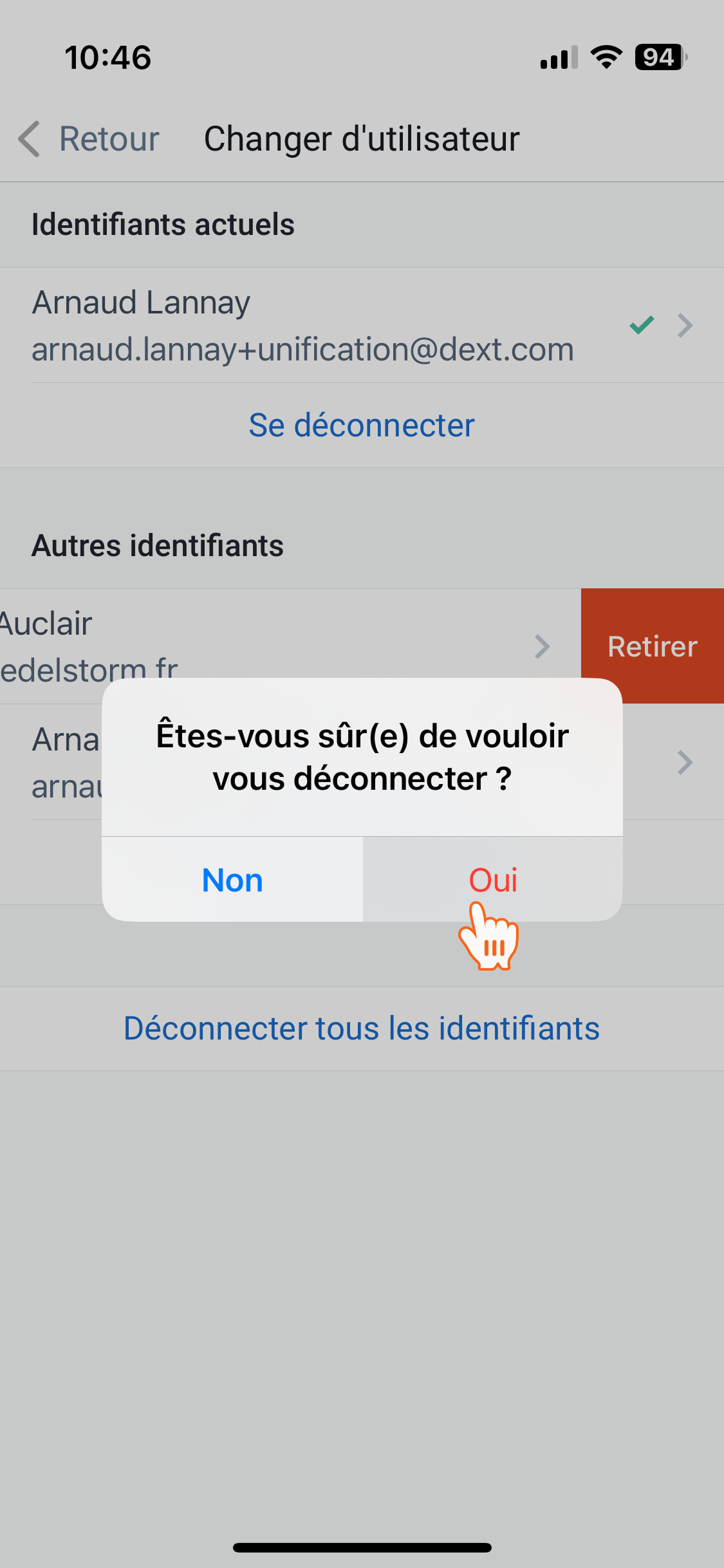The width and height of the screenshot is (724, 1568).
Task: Confirm logout with Oui
Action: tap(493, 879)
